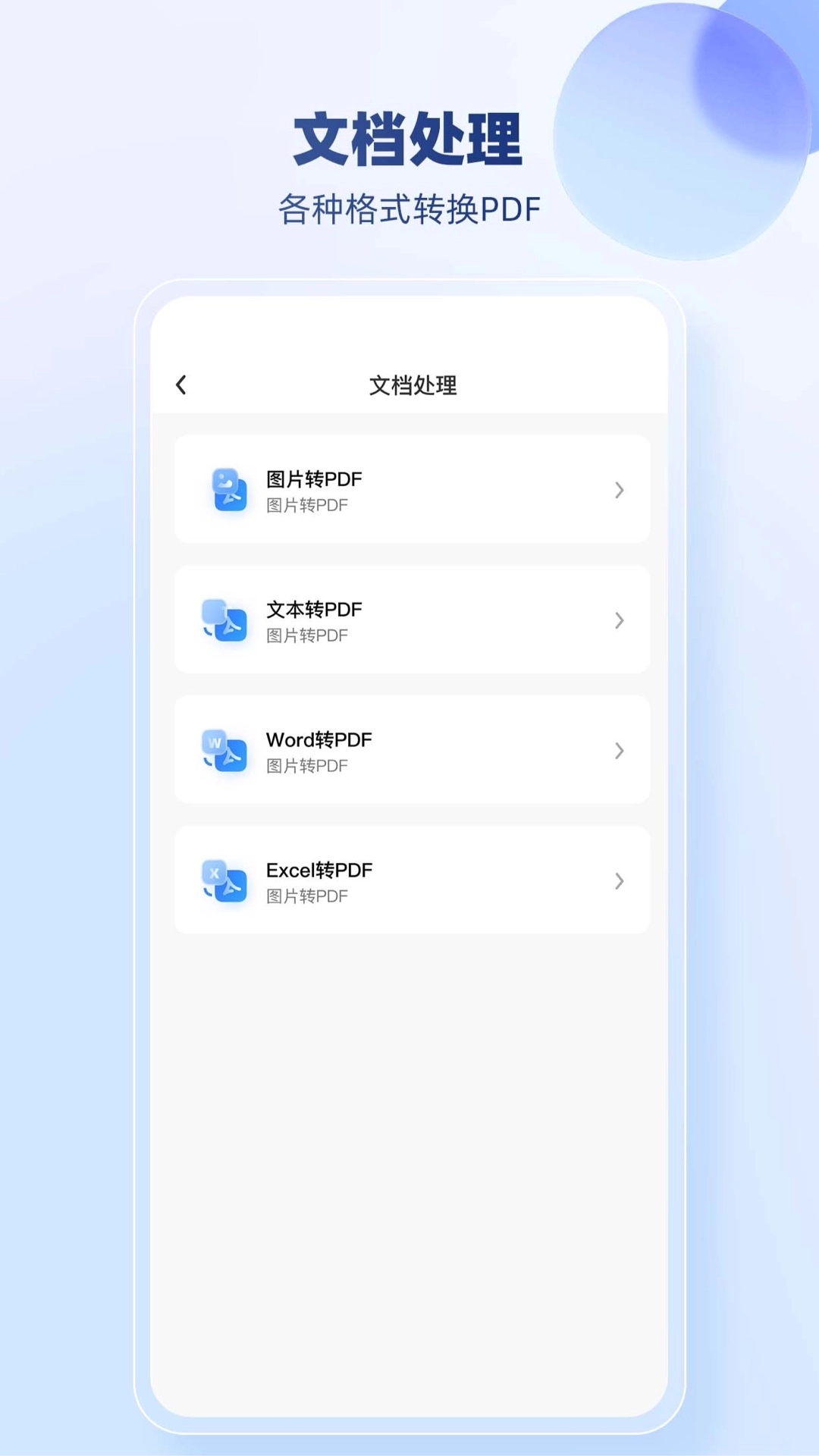This screenshot has width=819, height=1456.
Task: Expand the 文本转PDF row chevron
Action: pos(620,620)
